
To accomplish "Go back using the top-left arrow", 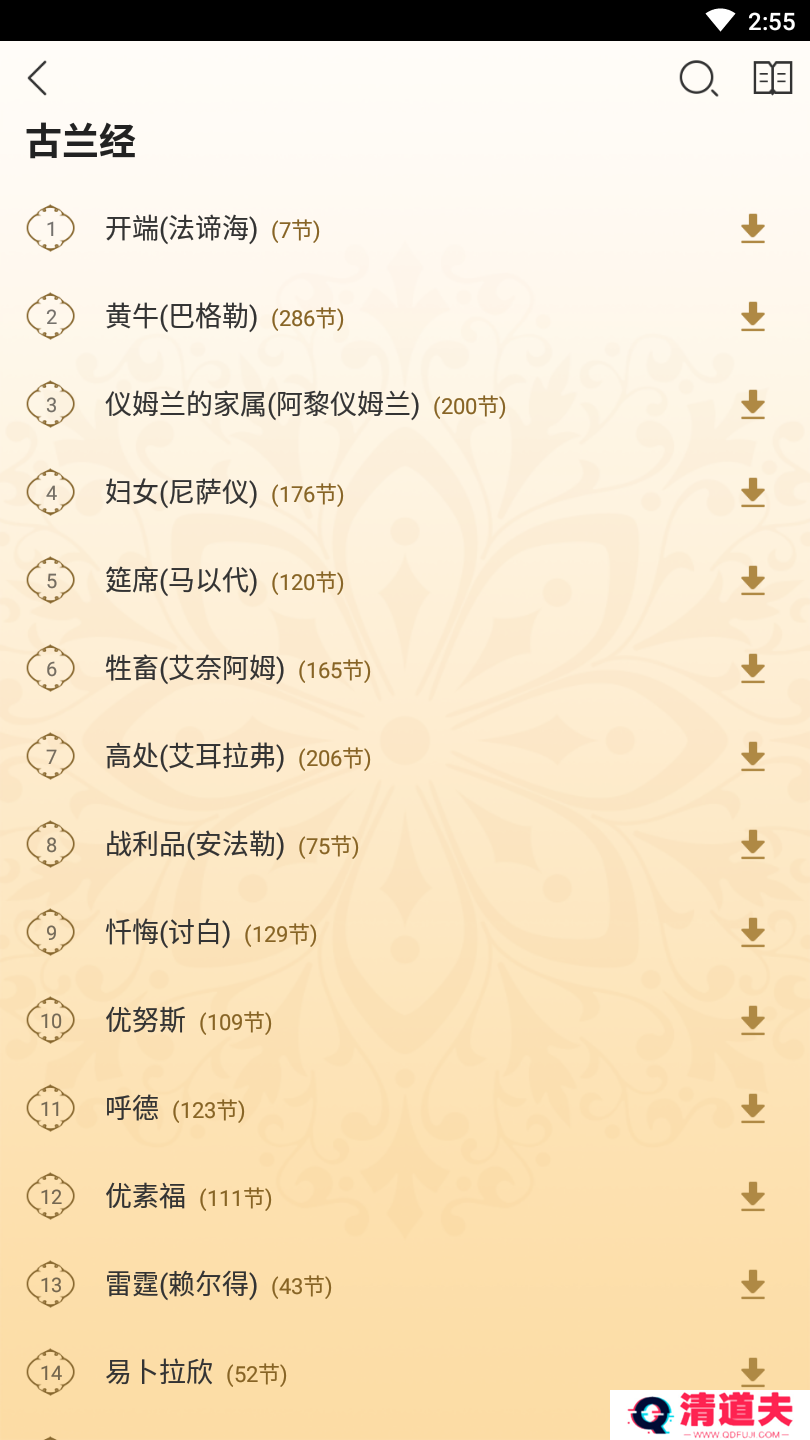I will click(x=38, y=78).
